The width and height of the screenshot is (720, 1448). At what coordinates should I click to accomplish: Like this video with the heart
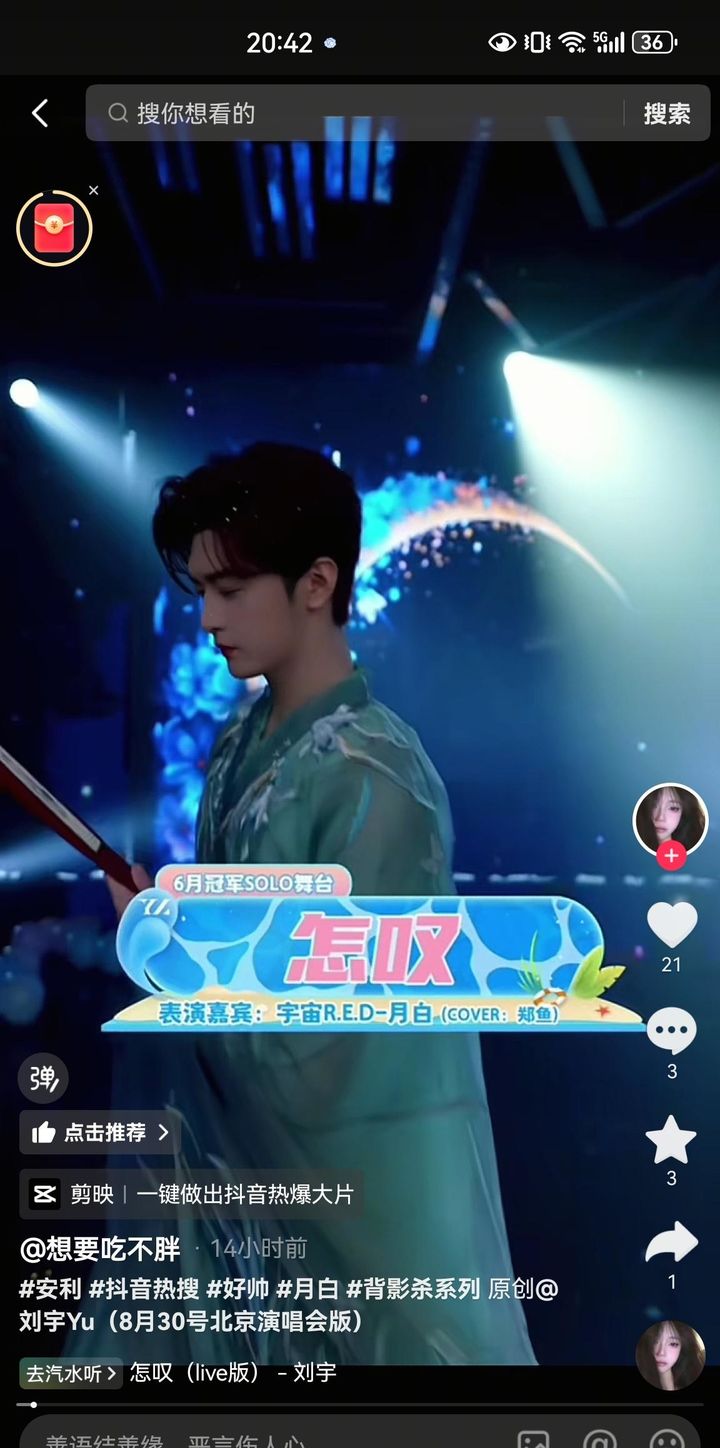click(x=671, y=924)
